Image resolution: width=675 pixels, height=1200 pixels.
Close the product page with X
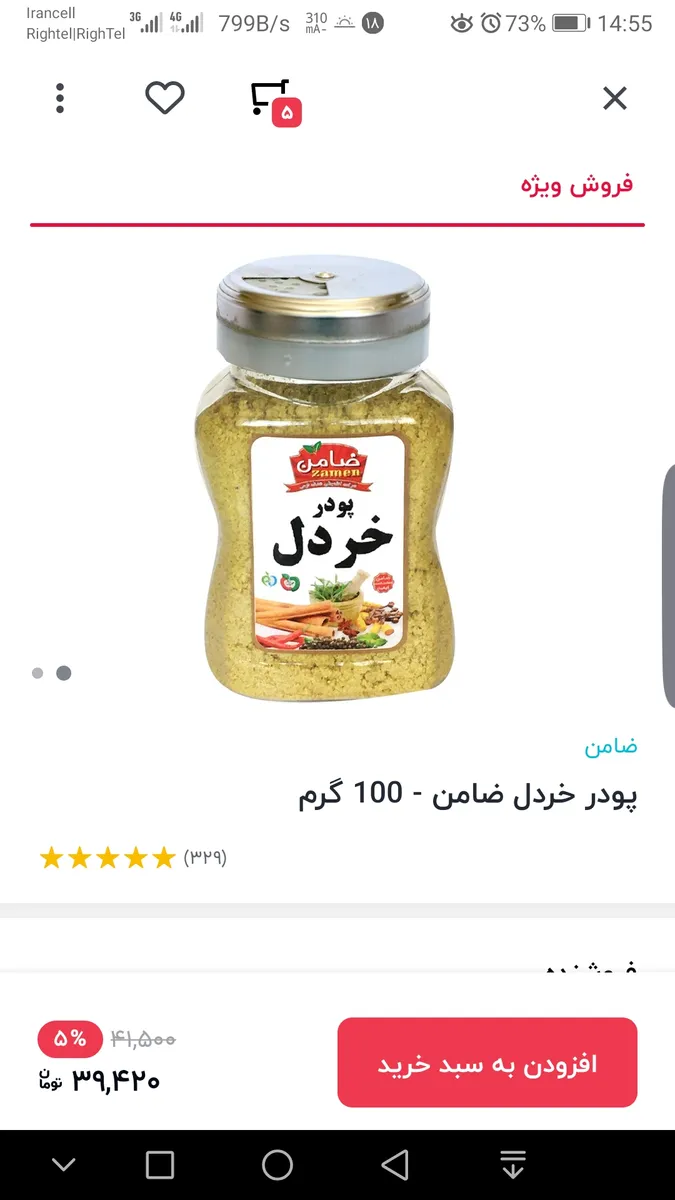click(x=614, y=98)
